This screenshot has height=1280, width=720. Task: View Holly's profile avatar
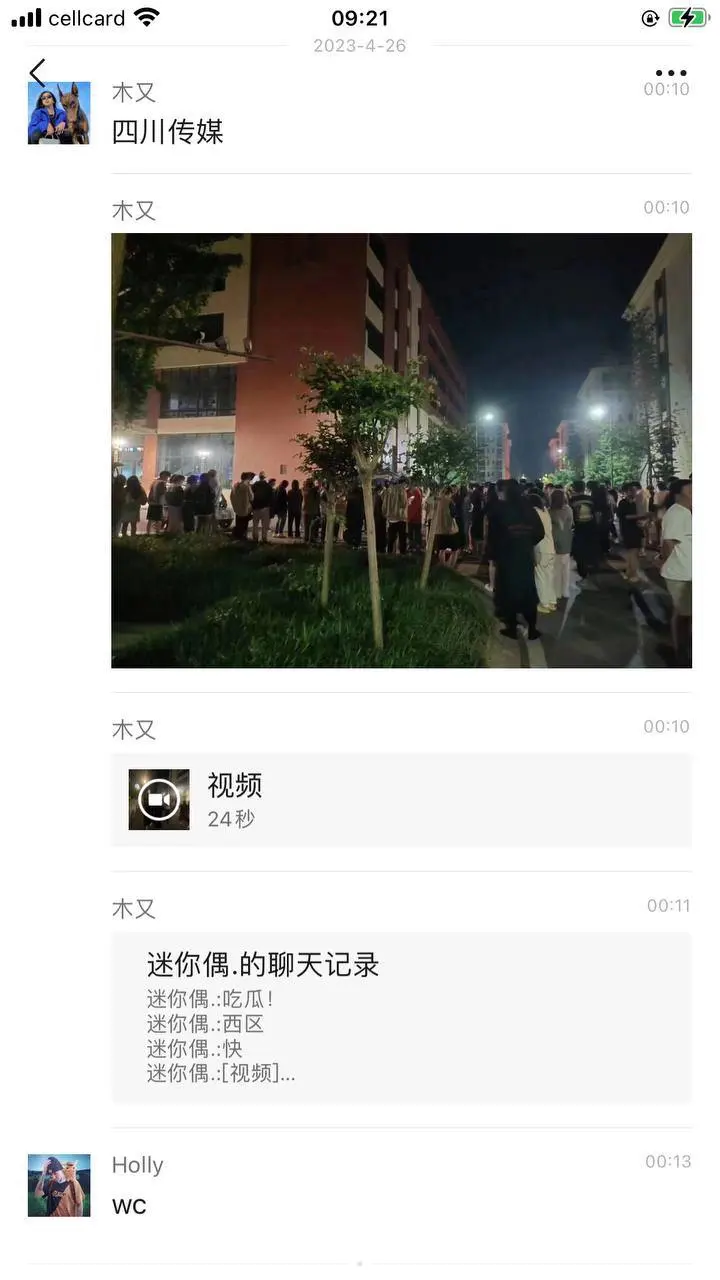pos(59,1185)
